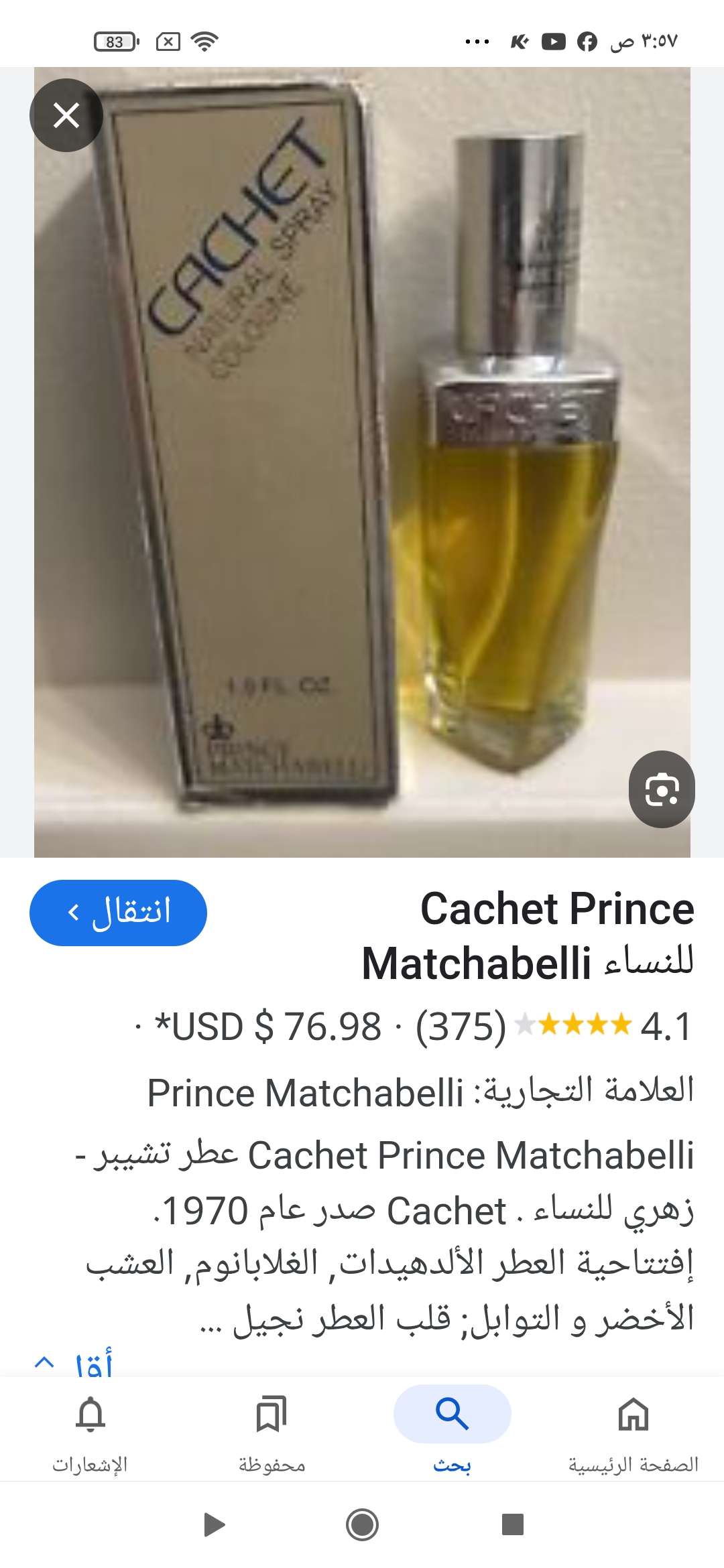This screenshot has height=1568, width=724.
Task: Tap the blue انتقال visit button
Action: coord(118,913)
